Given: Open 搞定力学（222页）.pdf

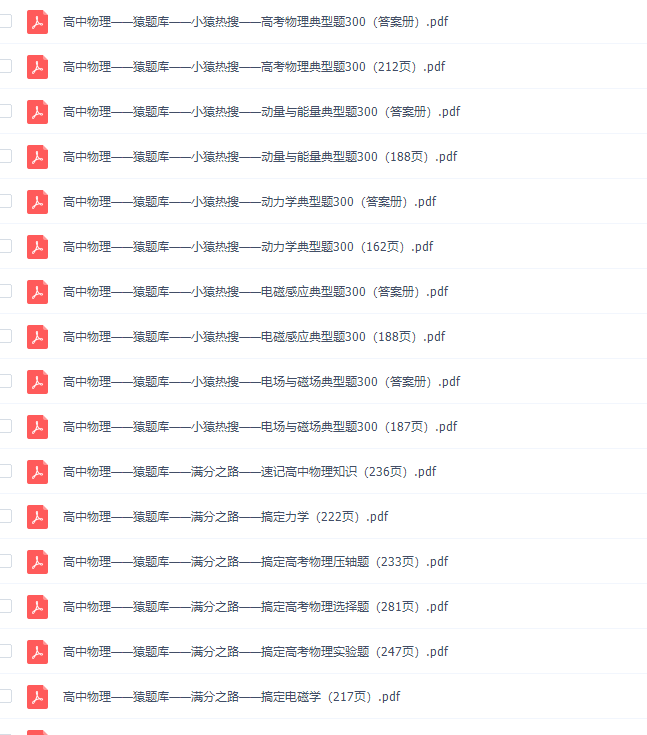Looking at the screenshot, I should (x=225, y=516).
